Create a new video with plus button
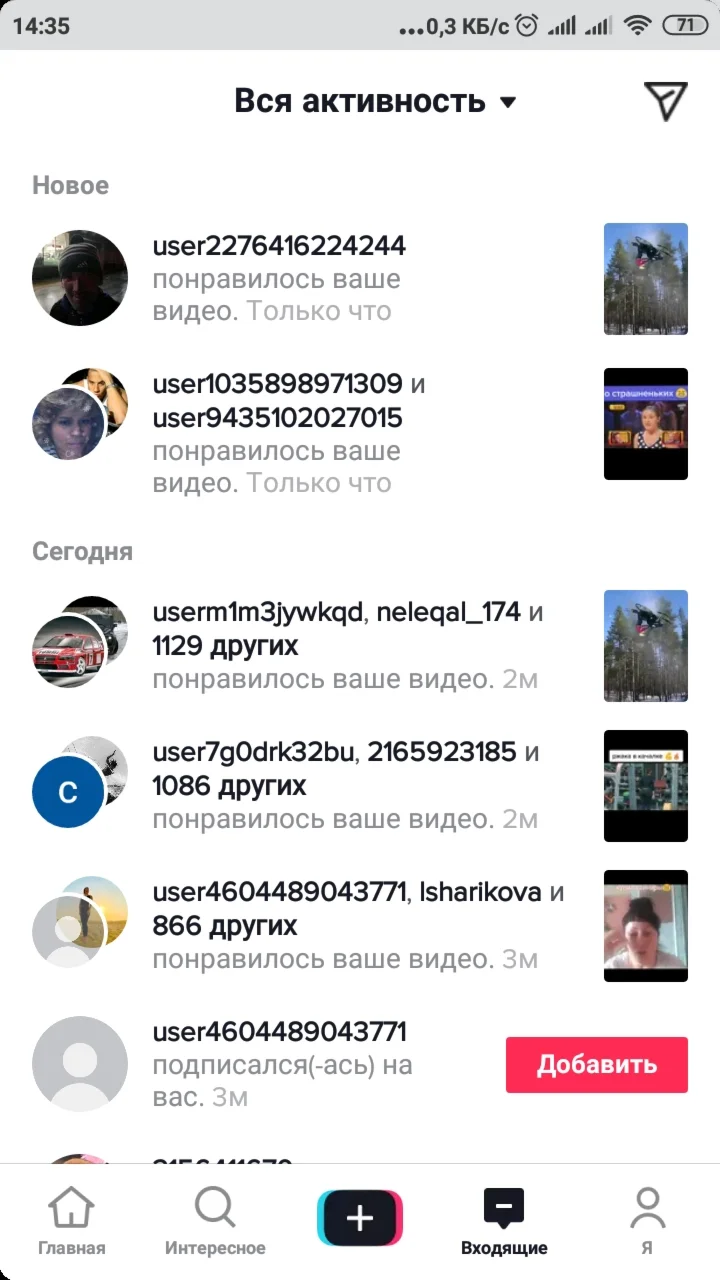This screenshot has width=720, height=1280. (x=359, y=1217)
